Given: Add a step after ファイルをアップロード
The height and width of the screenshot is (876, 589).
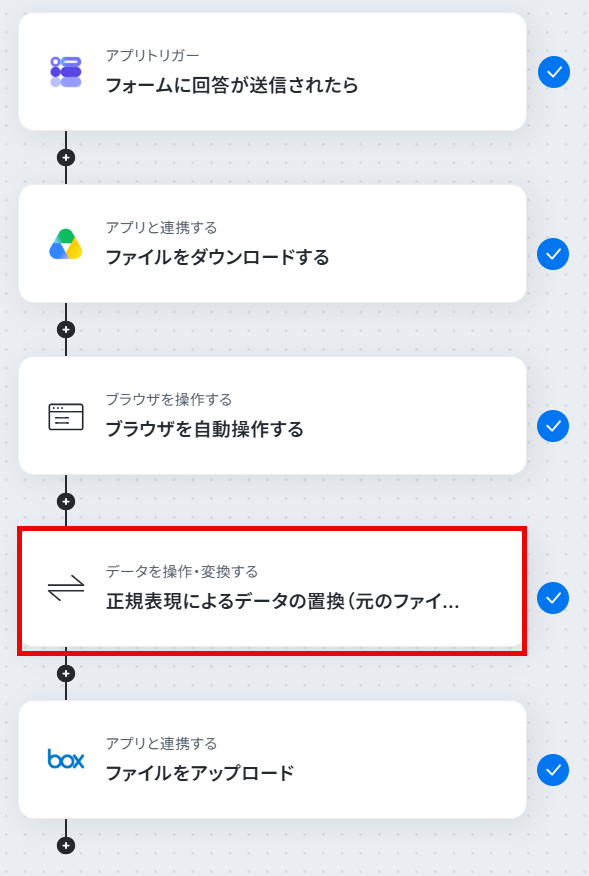Looking at the screenshot, I should click(x=66, y=846).
